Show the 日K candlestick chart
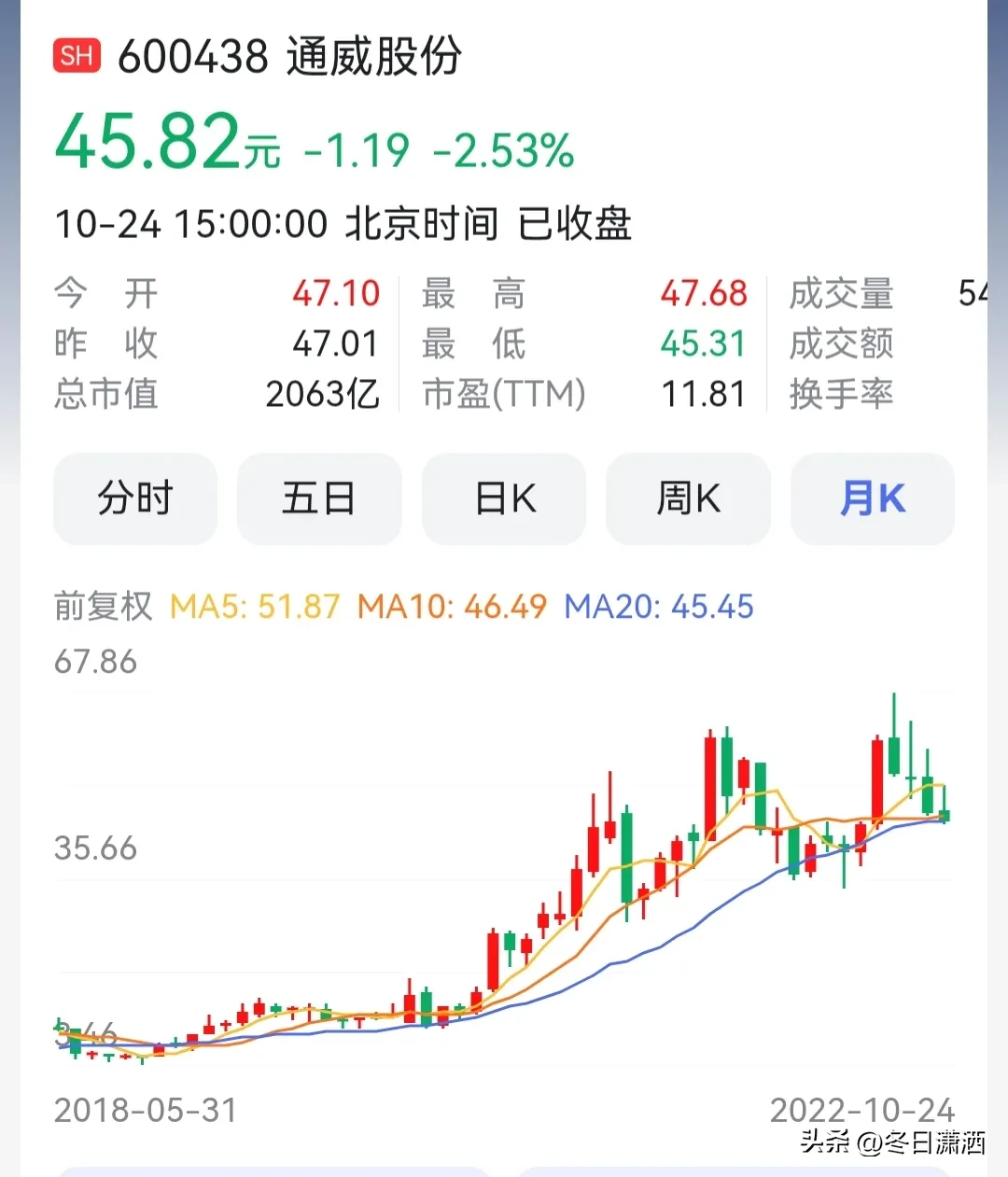 [x=504, y=498]
